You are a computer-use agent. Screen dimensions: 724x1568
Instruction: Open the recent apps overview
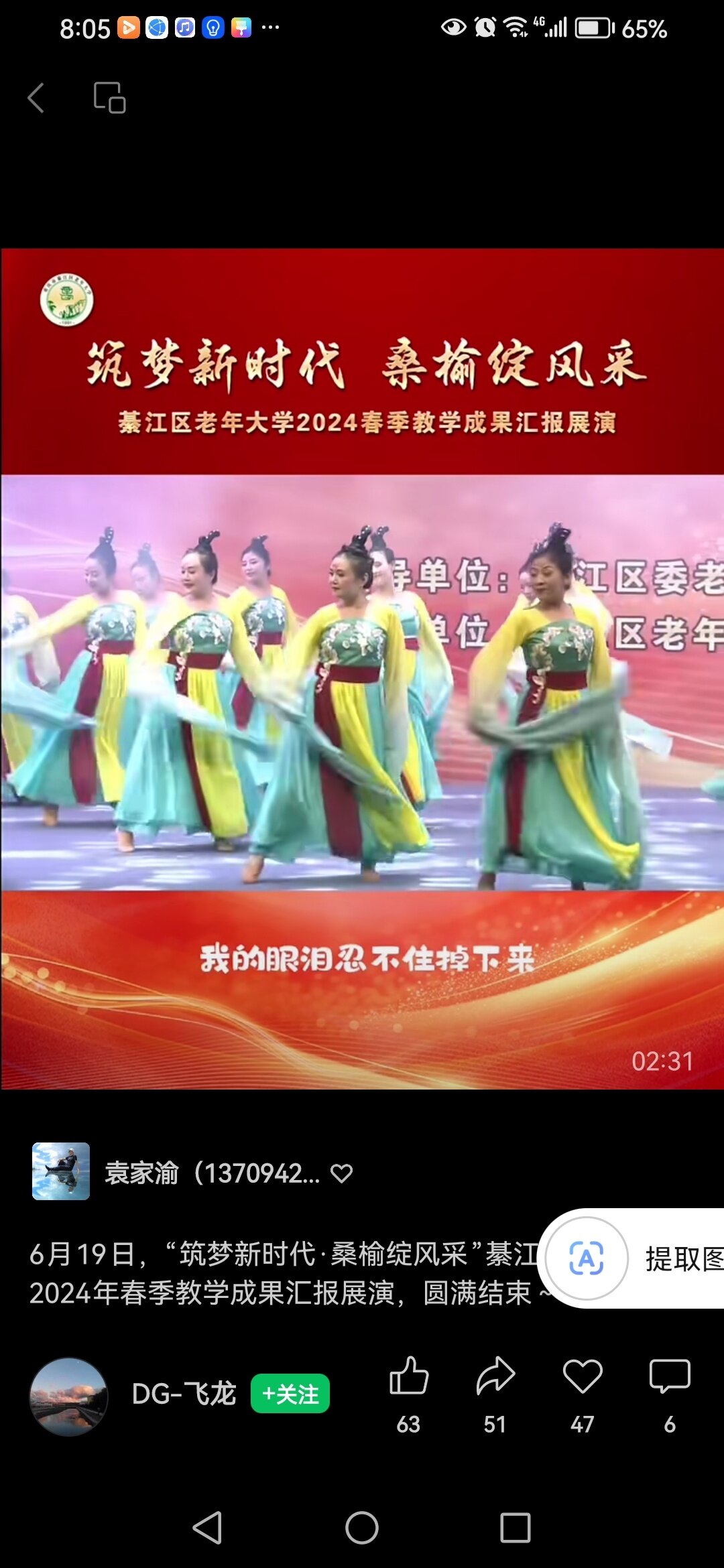tap(515, 1528)
